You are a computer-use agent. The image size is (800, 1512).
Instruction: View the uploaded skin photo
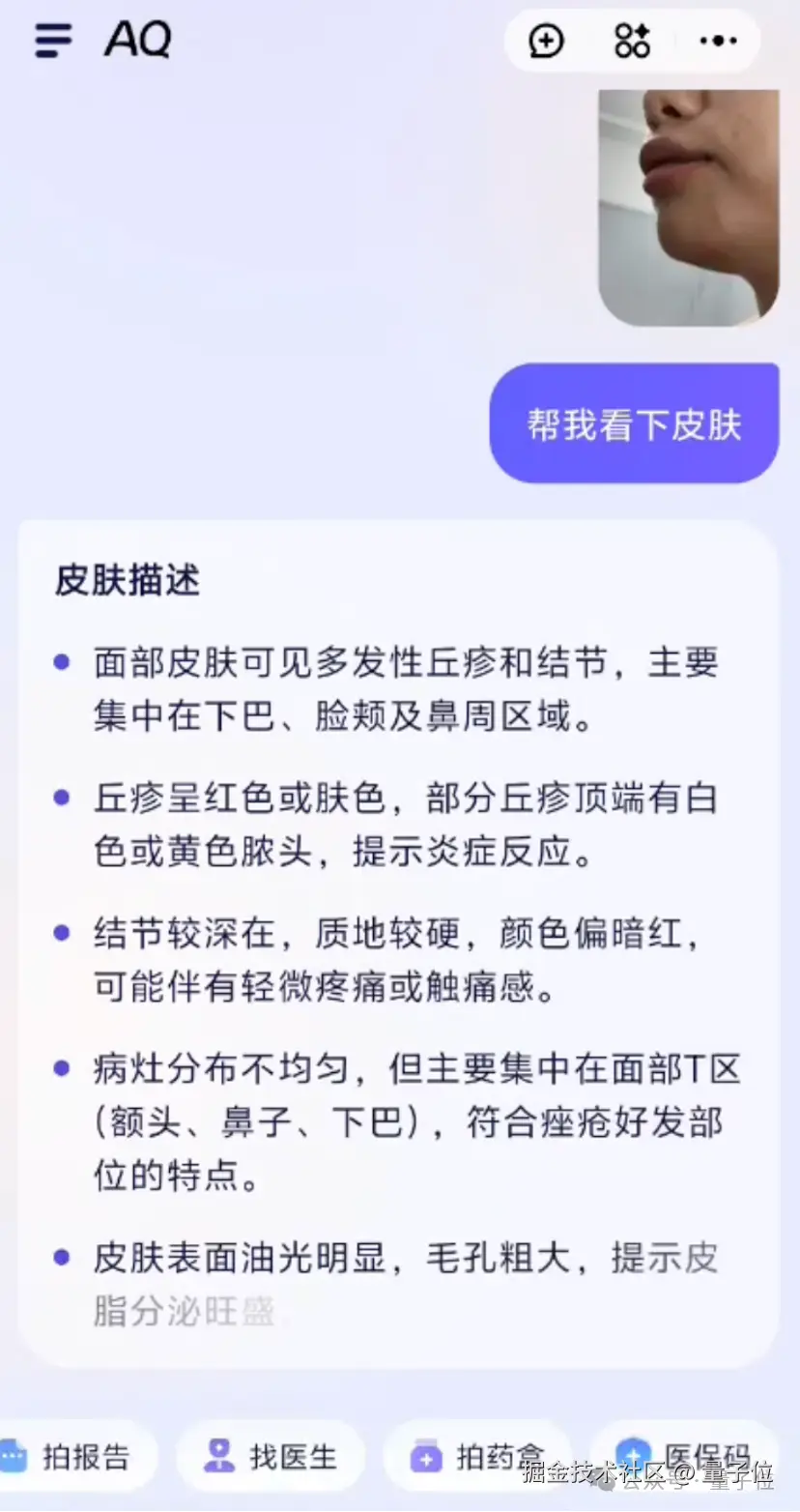688,207
